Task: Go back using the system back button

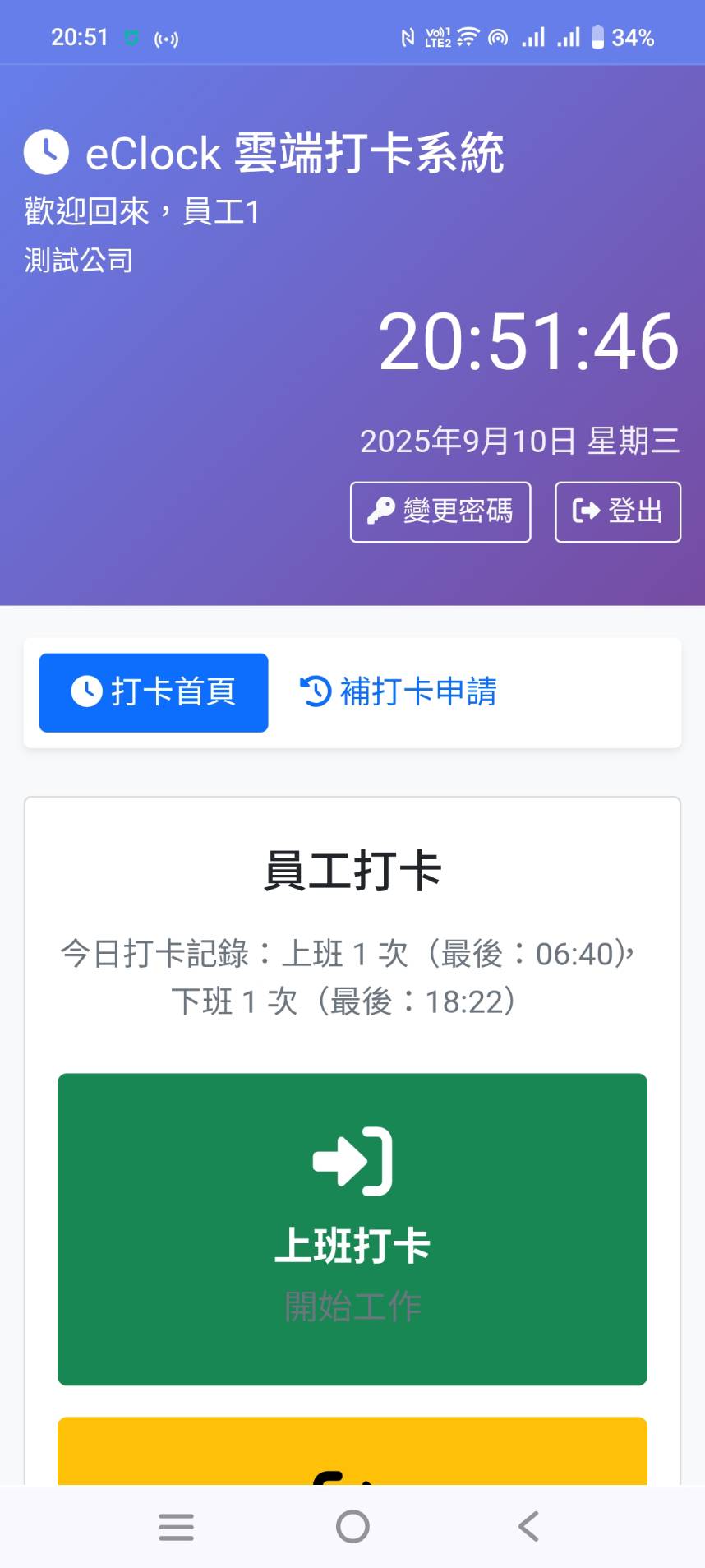Action: (528, 1527)
